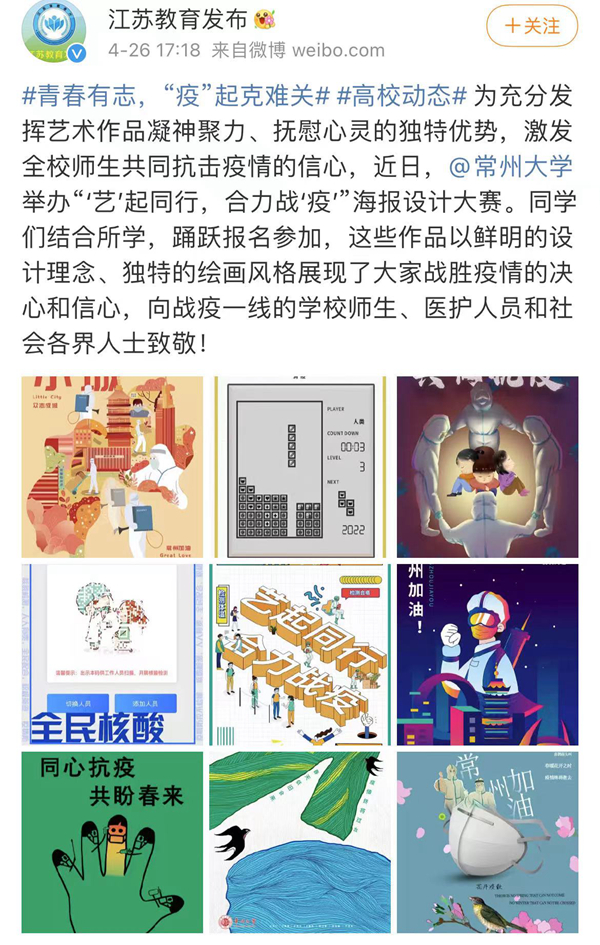Open the @常州大学 mention
Image resolution: width=600 pixels, height=945 pixels.
click(510, 164)
